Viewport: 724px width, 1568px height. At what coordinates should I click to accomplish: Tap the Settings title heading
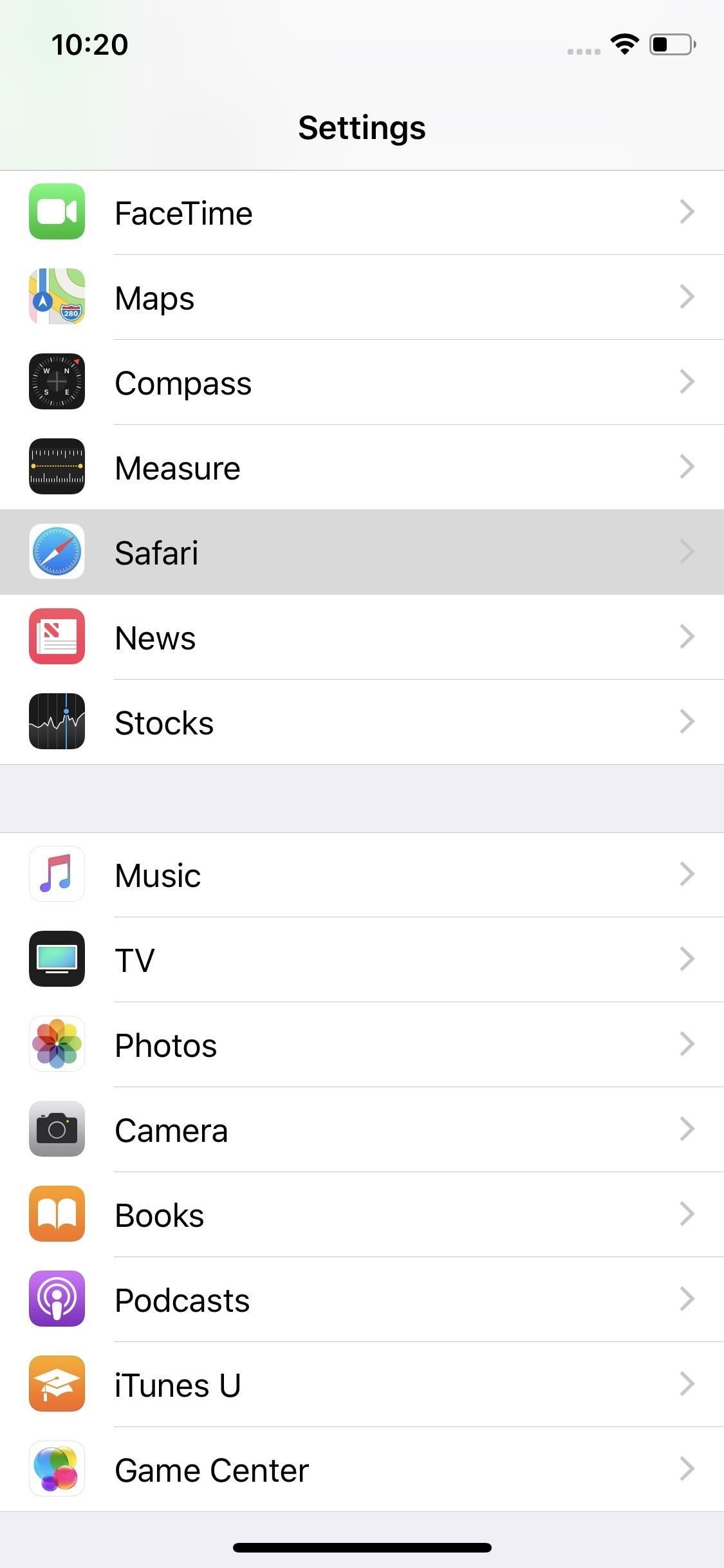click(361, 127)
